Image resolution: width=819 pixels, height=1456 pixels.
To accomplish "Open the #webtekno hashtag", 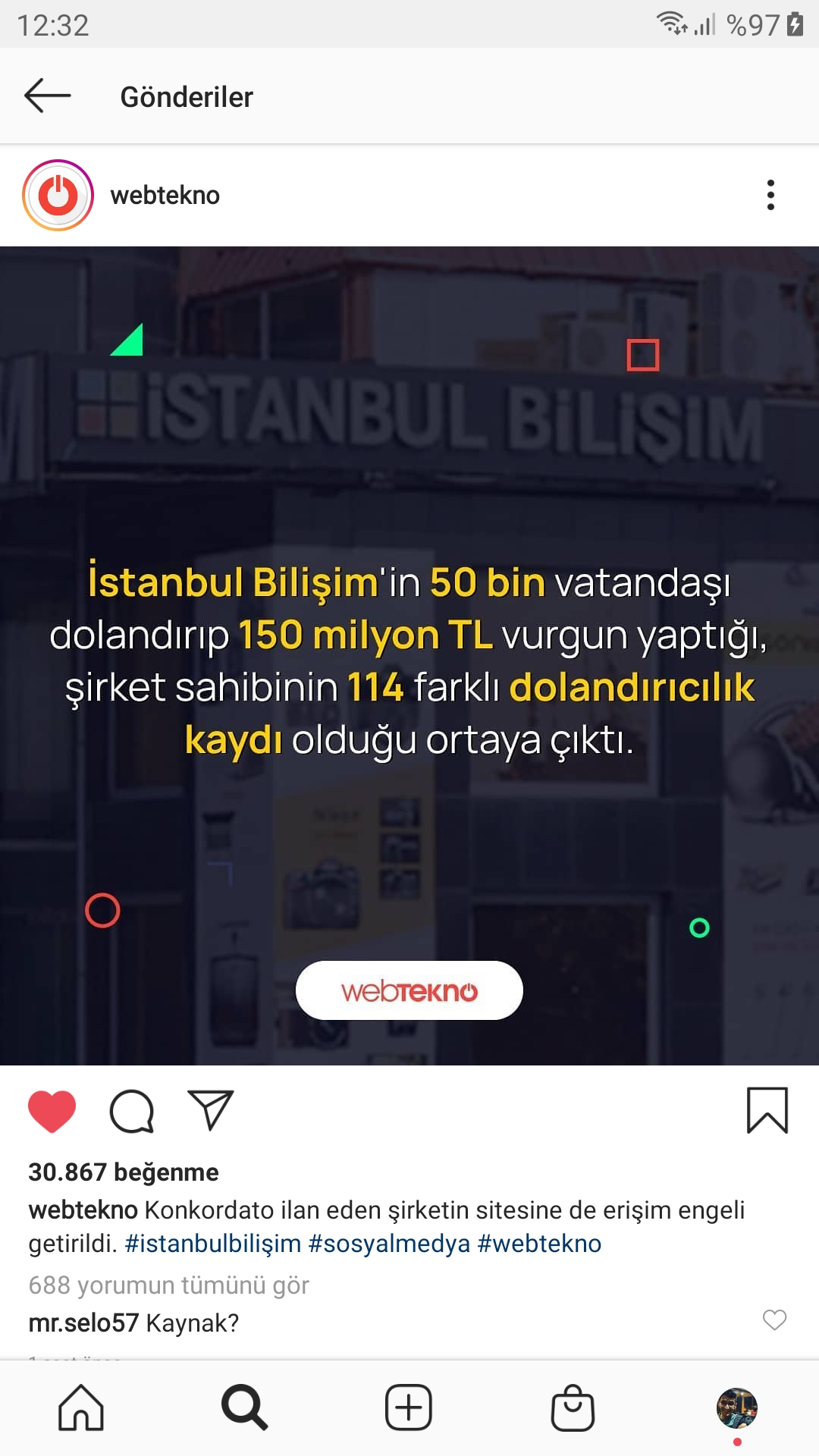I will click(539, 1244).
